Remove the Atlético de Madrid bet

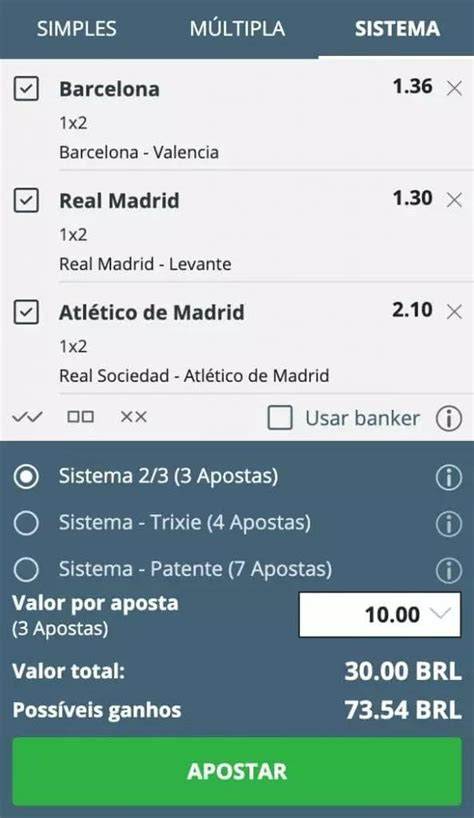click(x=454, y=312)
